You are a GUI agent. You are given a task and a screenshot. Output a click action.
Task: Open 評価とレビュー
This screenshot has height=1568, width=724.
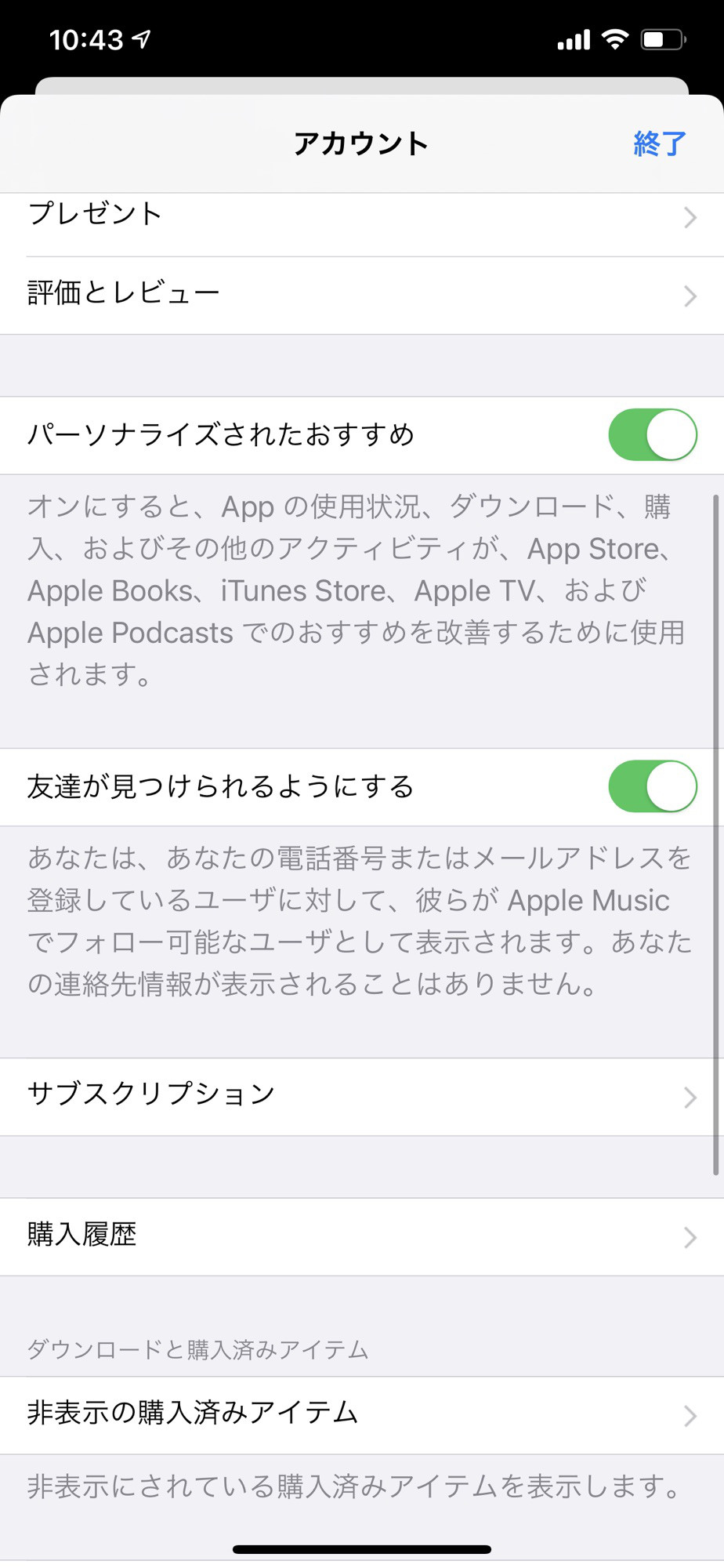(x=362, y=296)
